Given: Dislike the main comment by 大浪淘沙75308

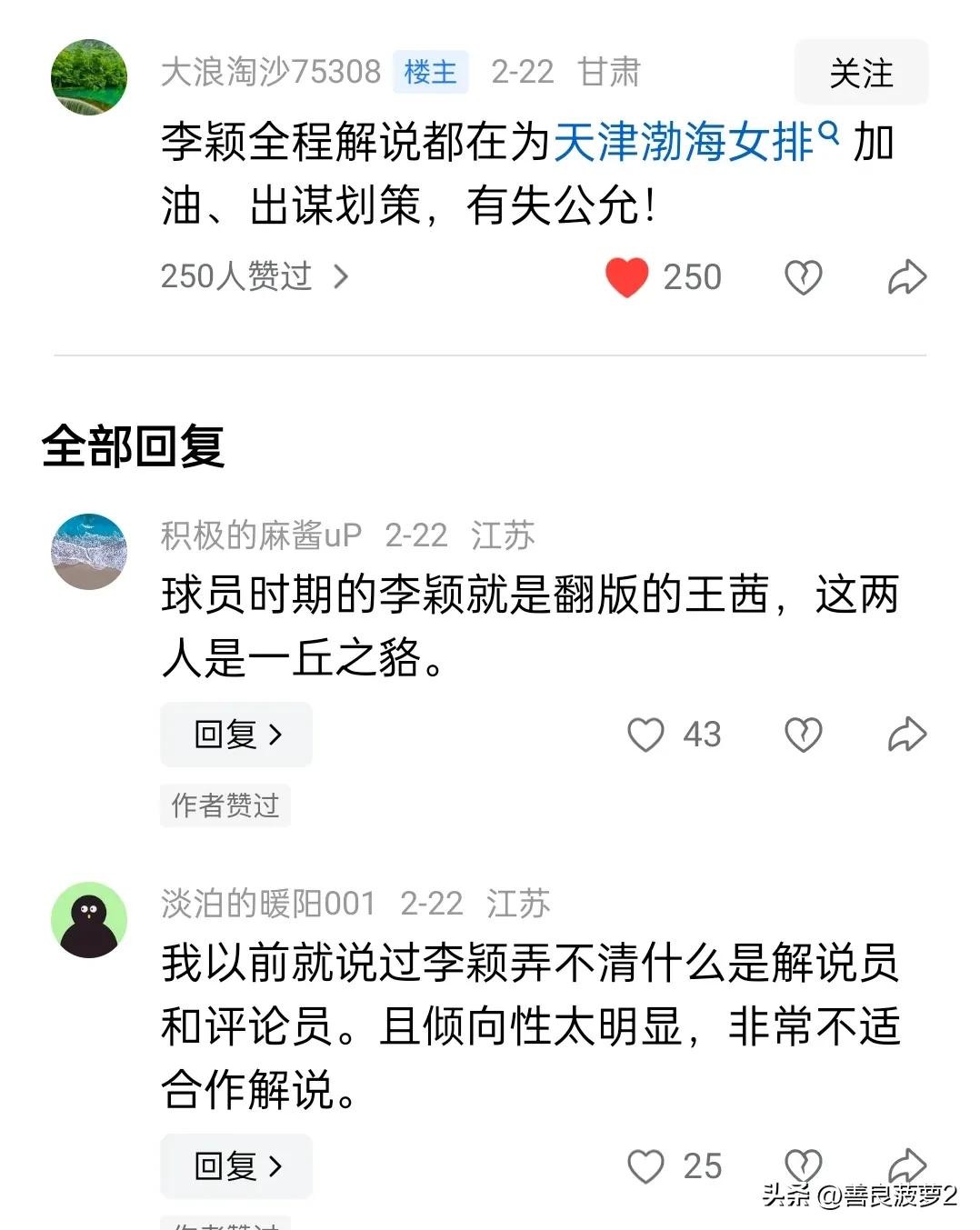Looking at the screenshot, I should coord(803,277).
